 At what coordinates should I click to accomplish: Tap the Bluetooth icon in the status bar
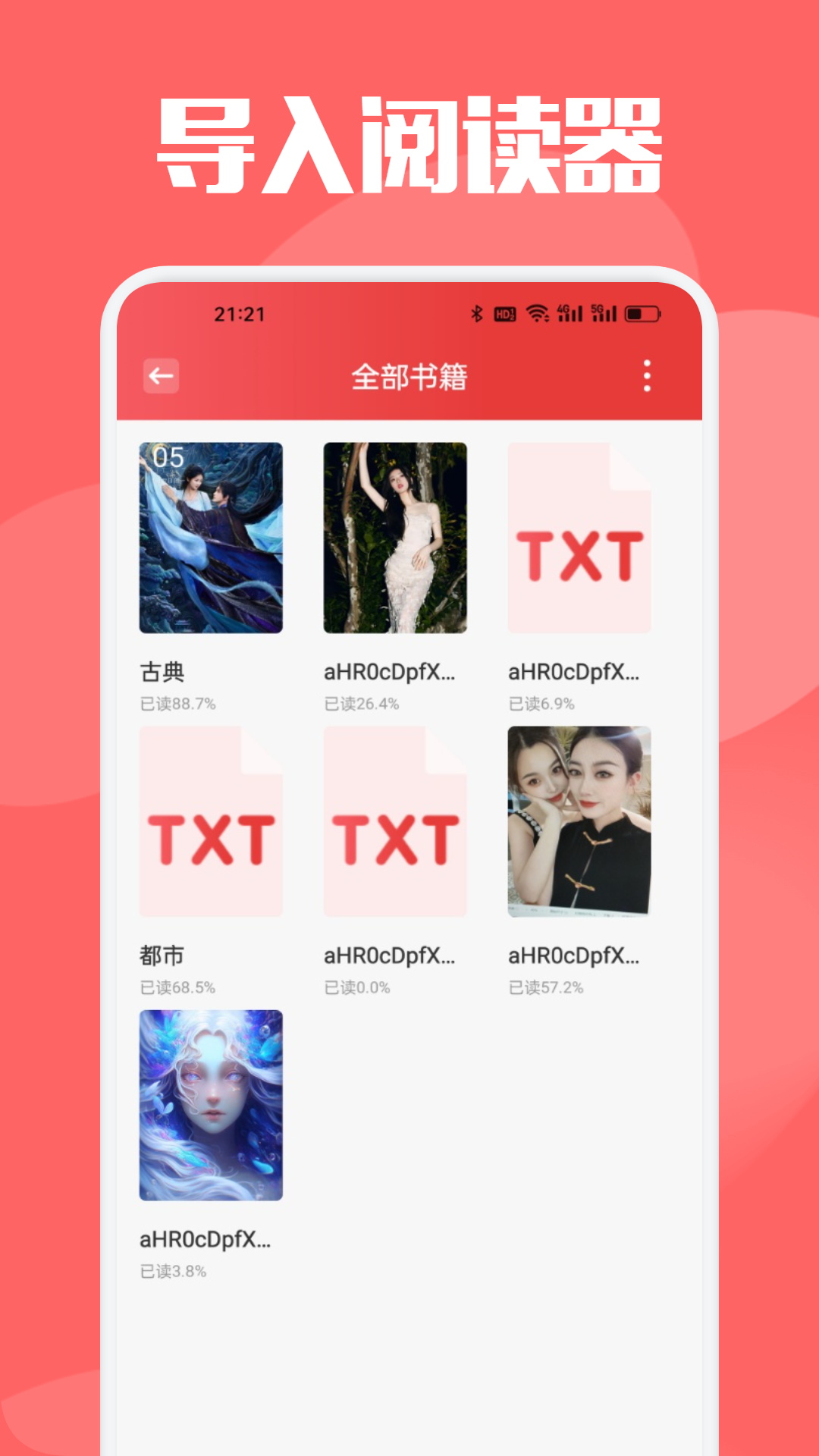pos(478,313)
